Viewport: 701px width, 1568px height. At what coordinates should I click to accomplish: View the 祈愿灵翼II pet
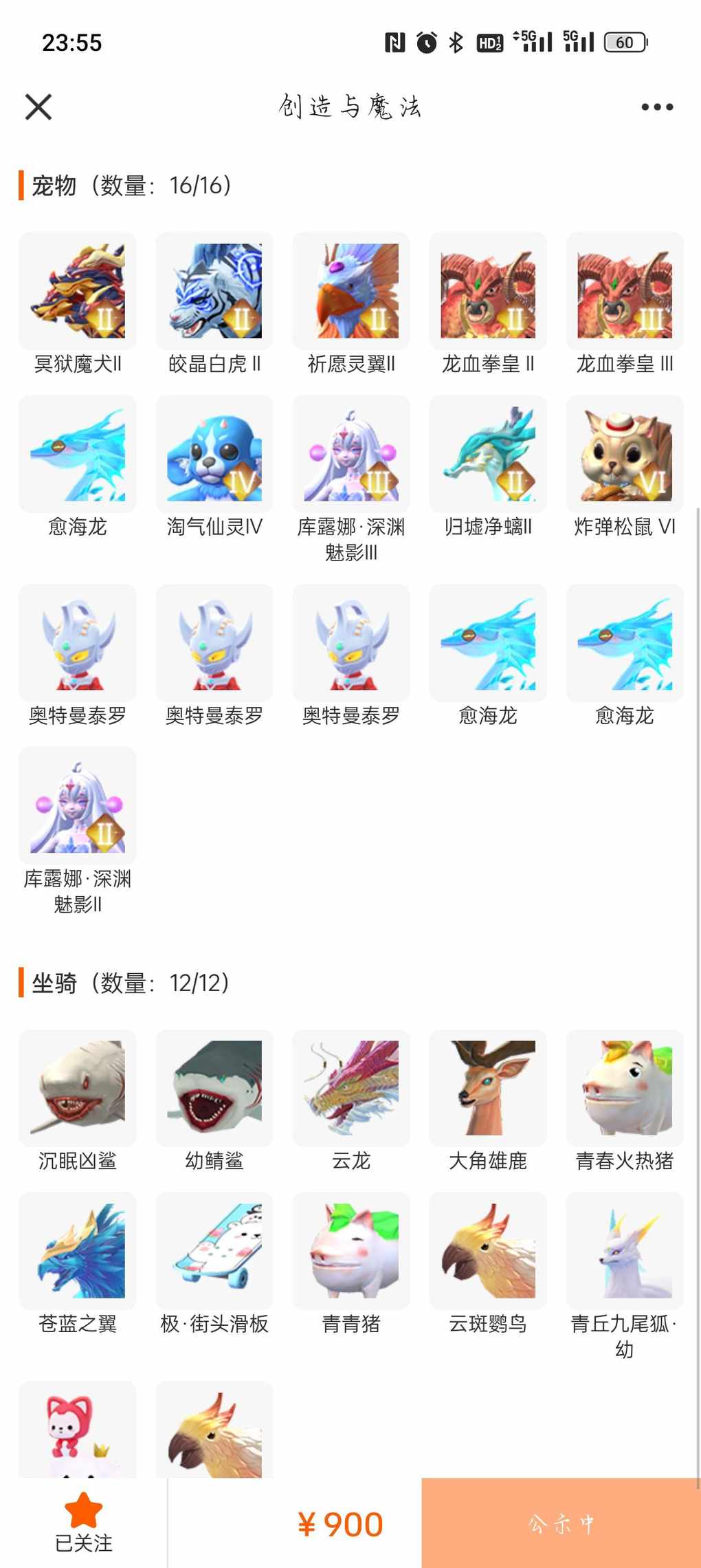[x=351, y=291]
